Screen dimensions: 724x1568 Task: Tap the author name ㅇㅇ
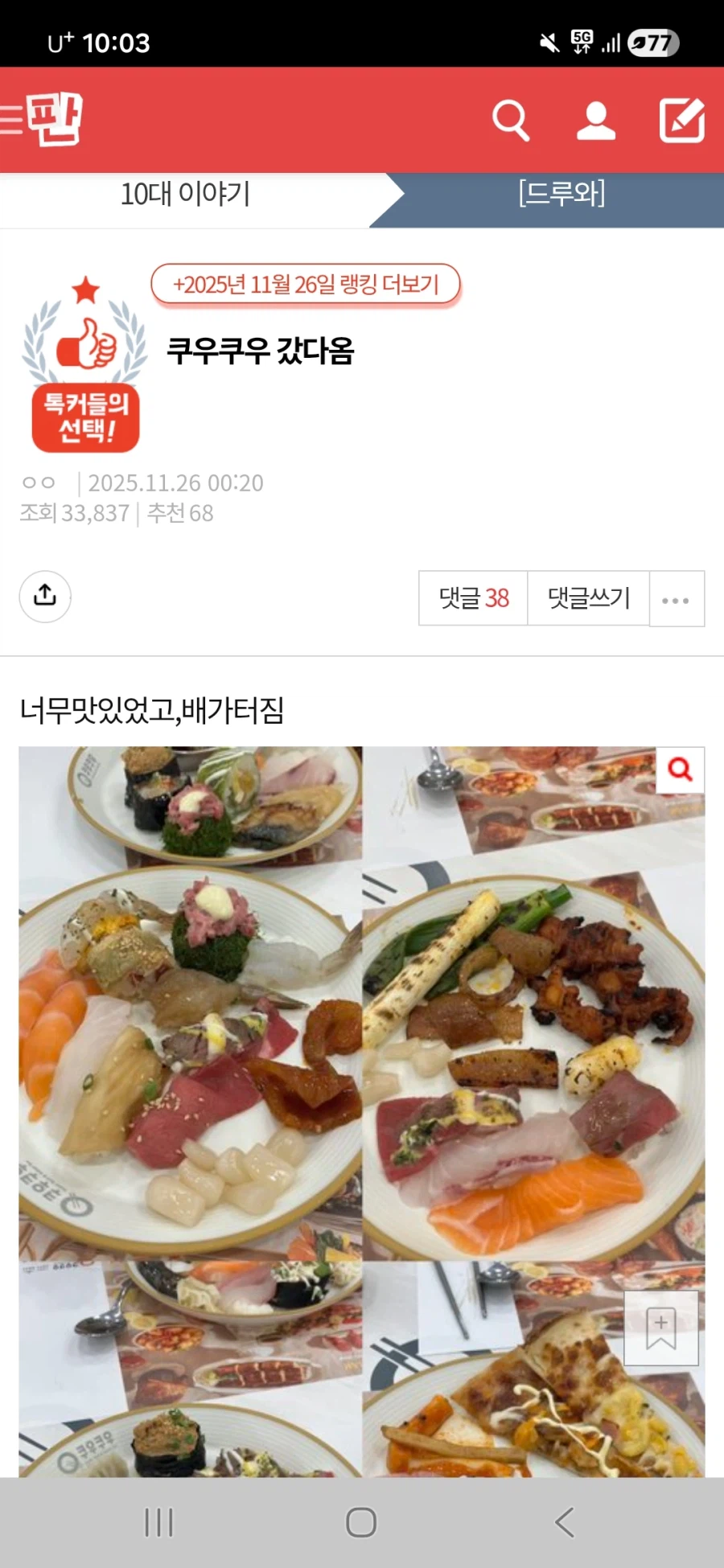point(40,482)
